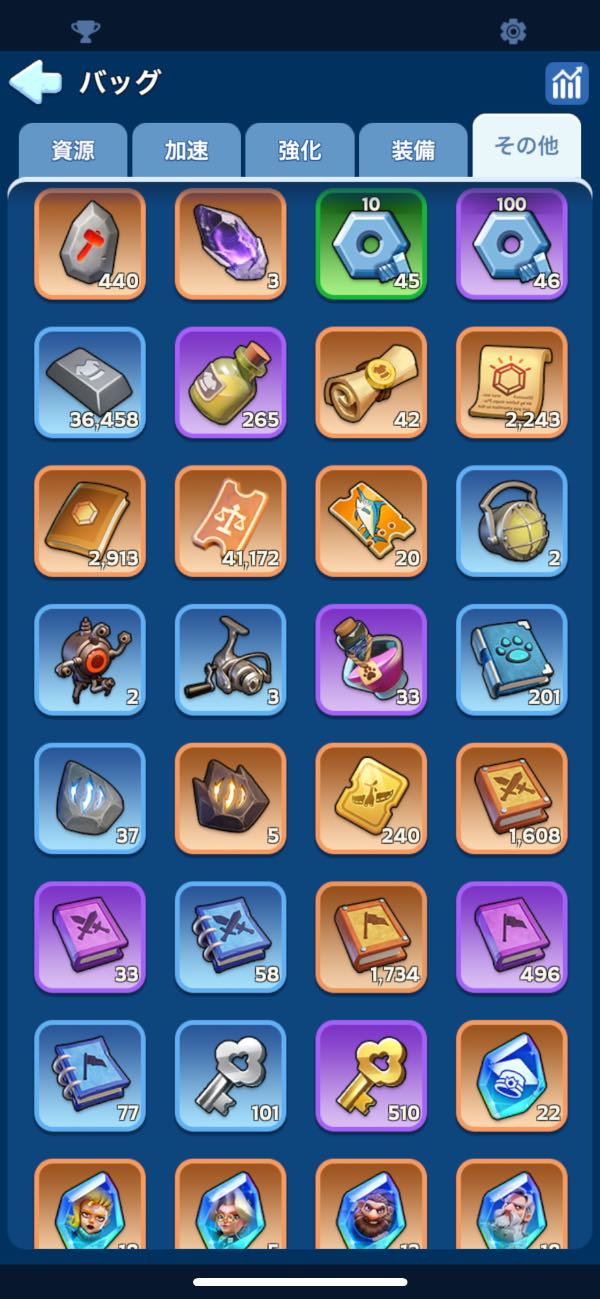This screenshot has height=1299, width=600.
Task: Select the hammer stone item with 440
Action: click(x=90, y=244)
